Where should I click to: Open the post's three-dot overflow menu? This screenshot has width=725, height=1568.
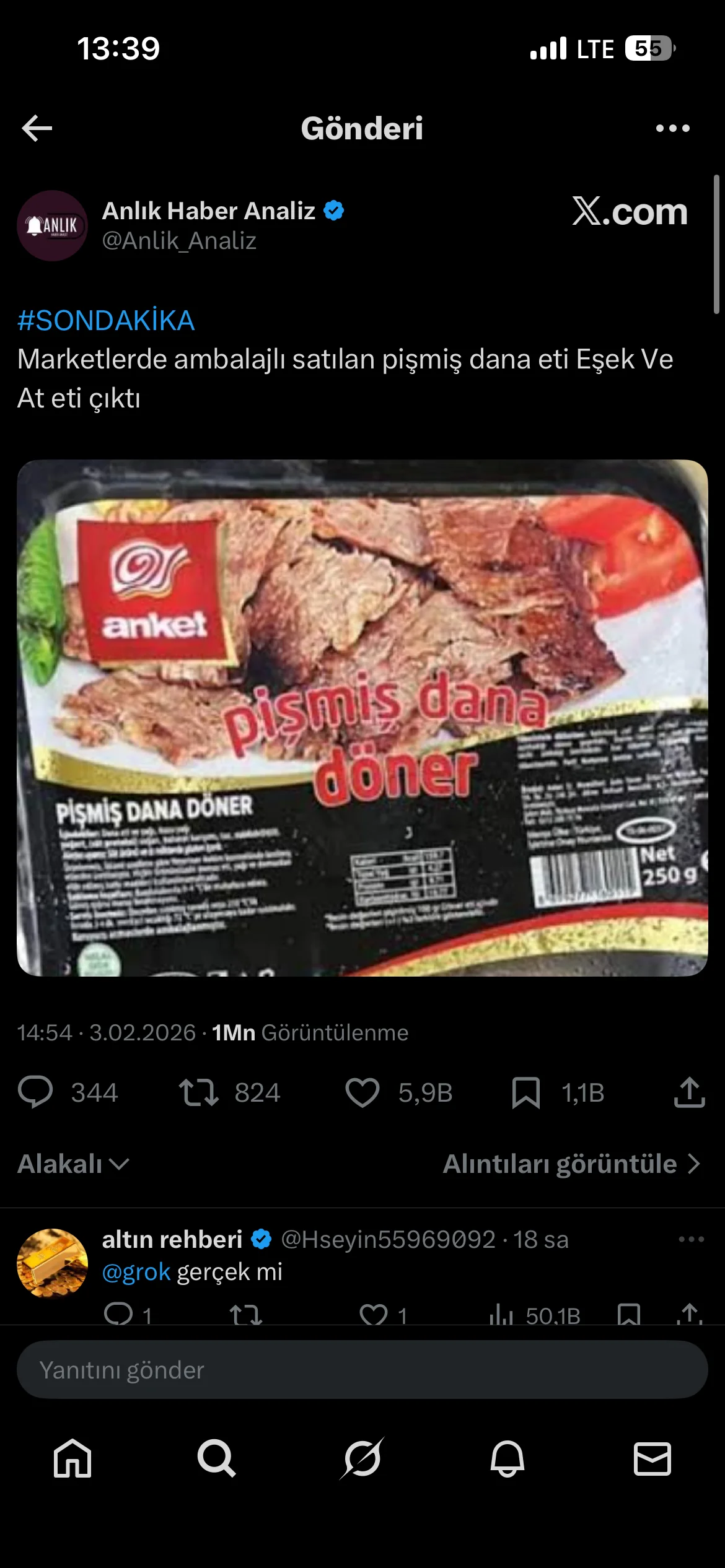click(x=672, y=128)
